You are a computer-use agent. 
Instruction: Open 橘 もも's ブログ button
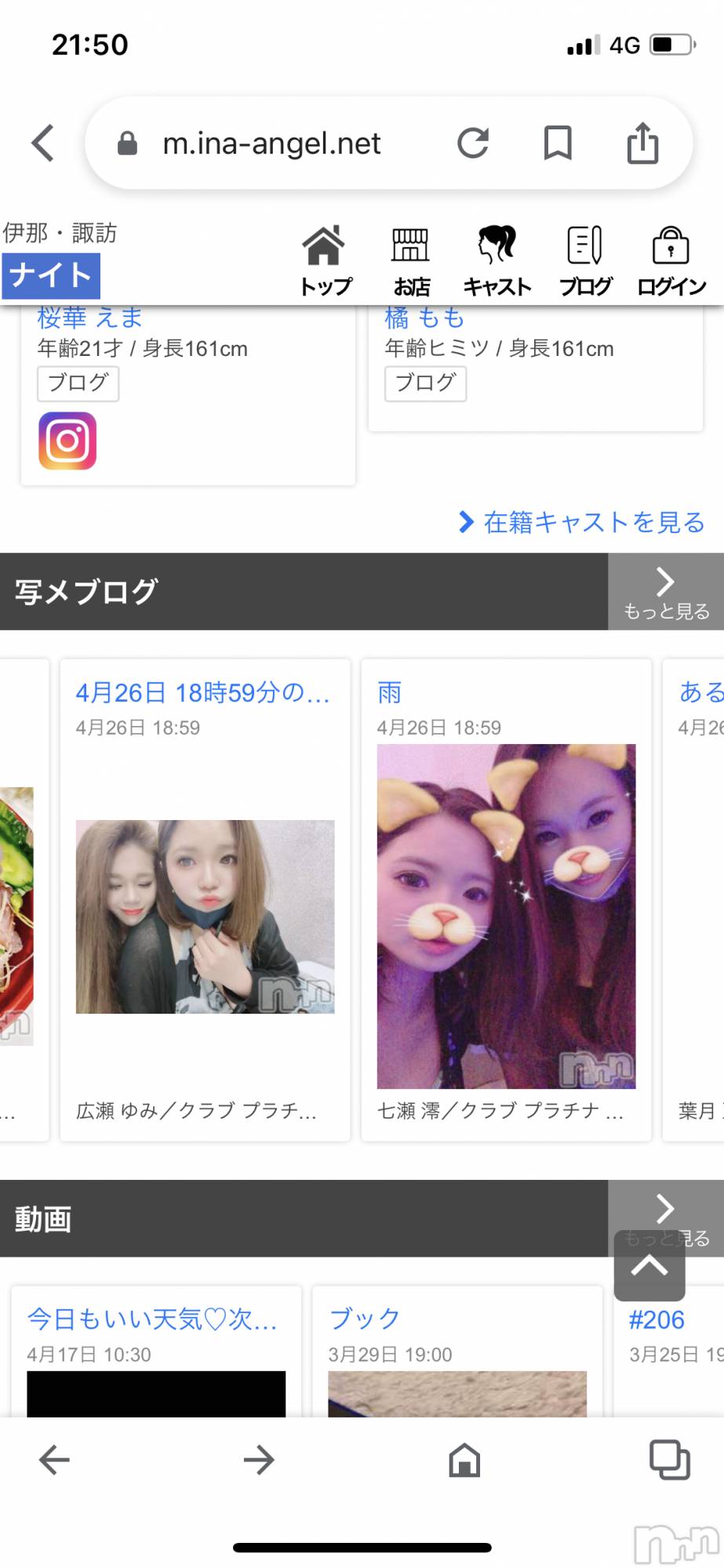425,383
